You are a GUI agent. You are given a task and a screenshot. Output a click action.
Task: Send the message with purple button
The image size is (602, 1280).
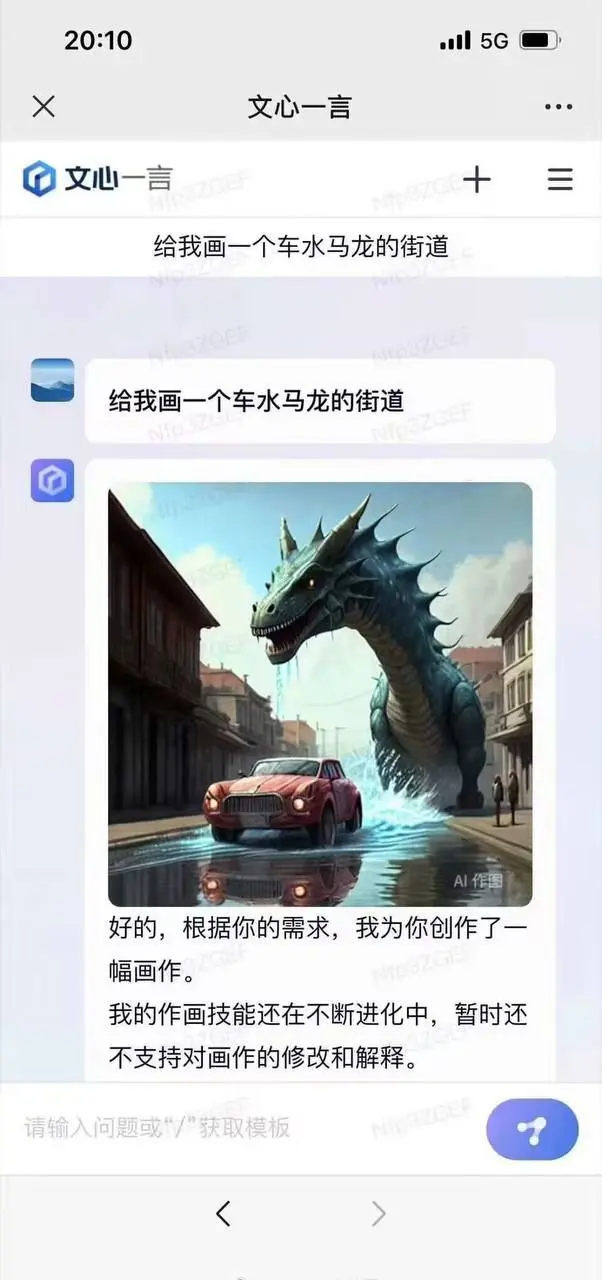tap(532, 1130)
